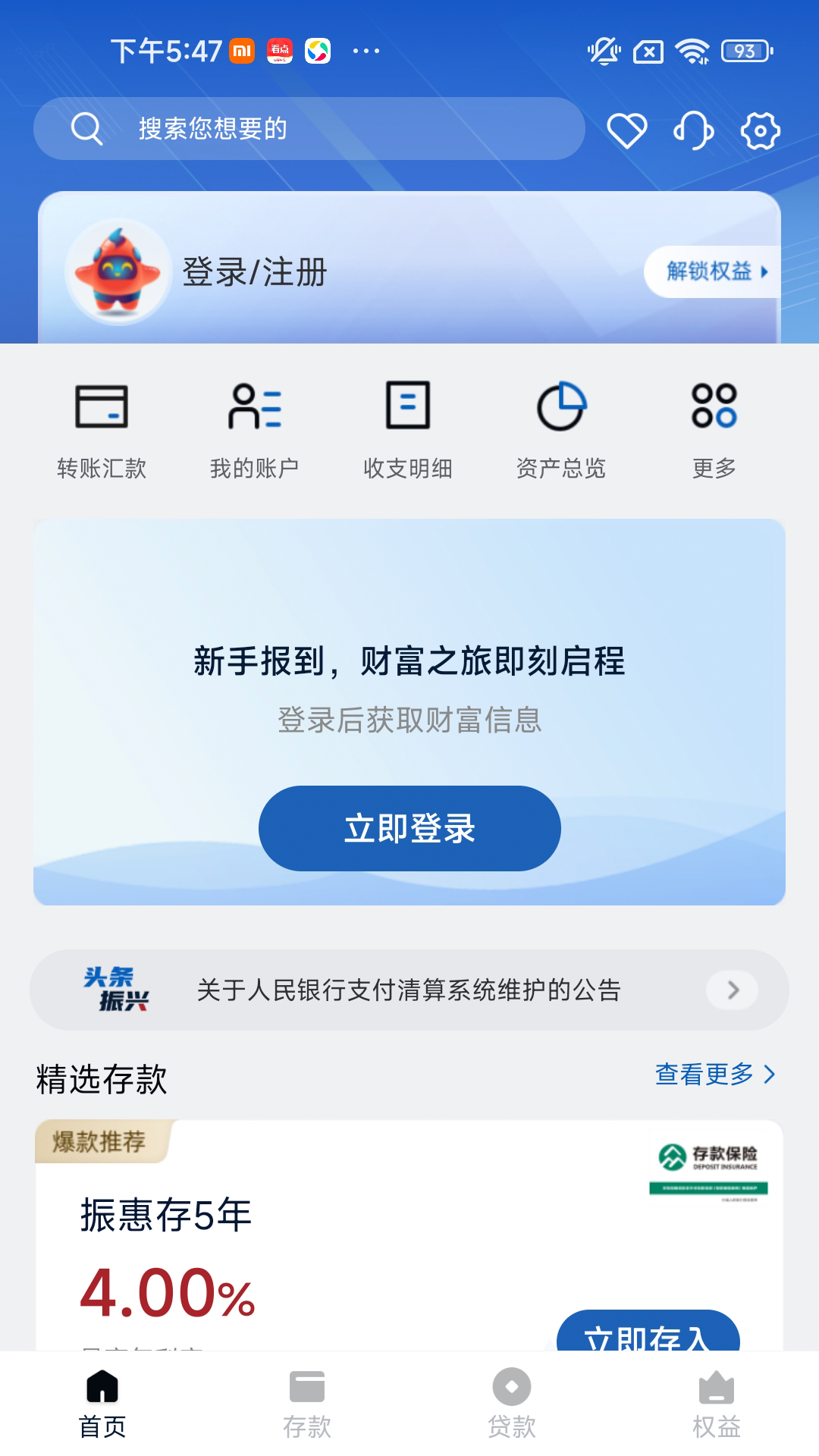The image size is (819, 1456).
Task: Tap 查看更多 for featured deposits
Action: pos(714,1074)
